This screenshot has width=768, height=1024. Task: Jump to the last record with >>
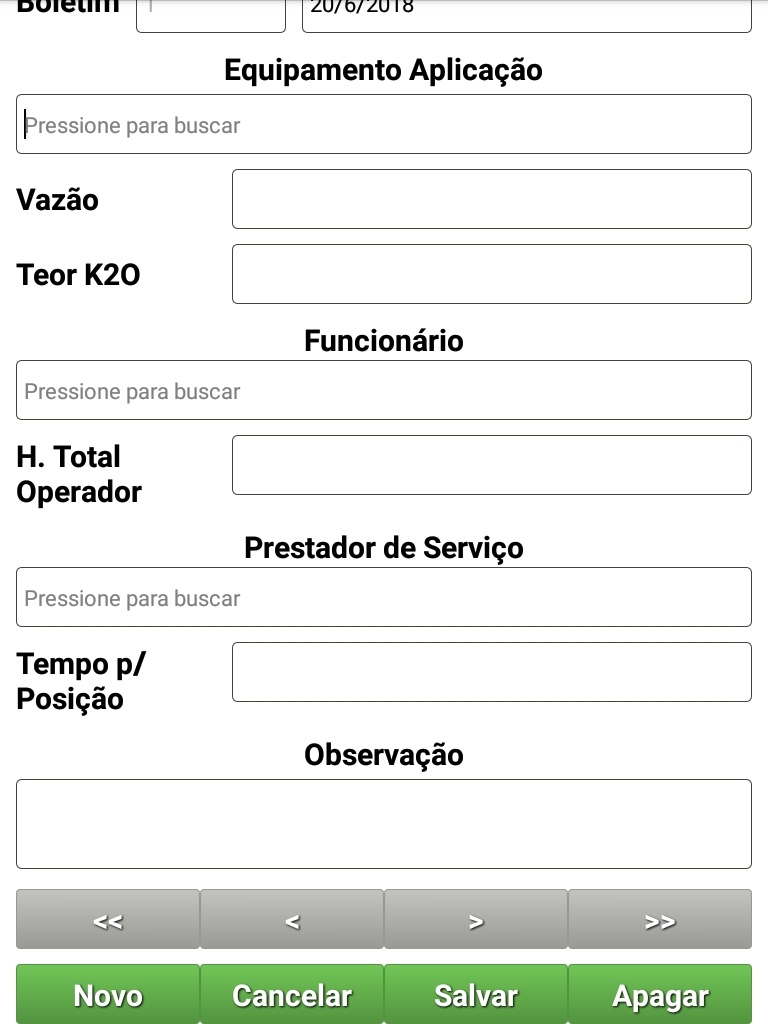point(660,920)
